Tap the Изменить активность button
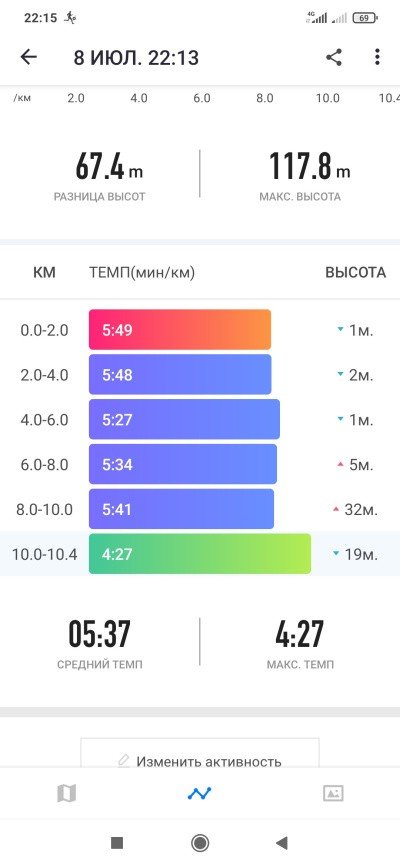Viewport: 400px width, 867px height. pos(200,753)
